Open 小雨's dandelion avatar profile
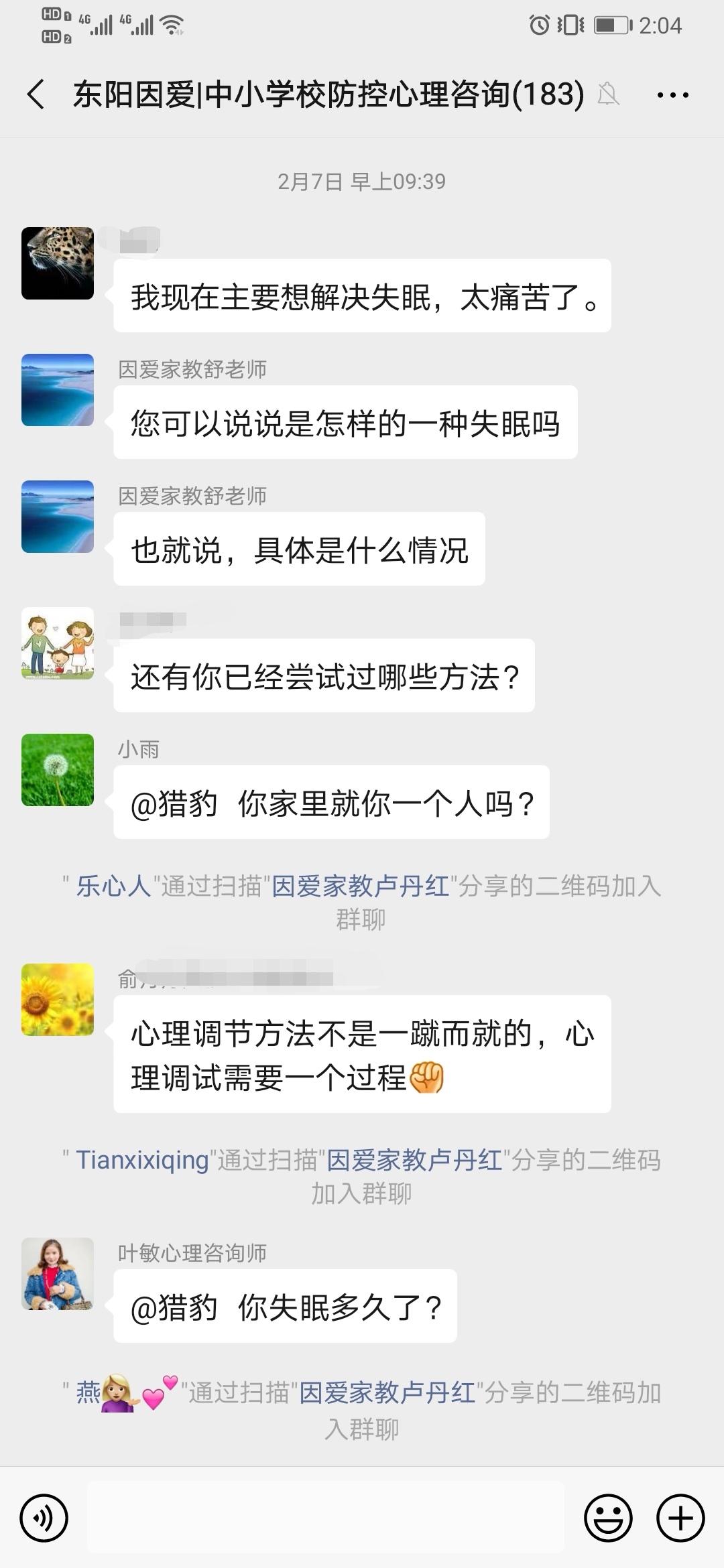 click(x=58, y=770)
